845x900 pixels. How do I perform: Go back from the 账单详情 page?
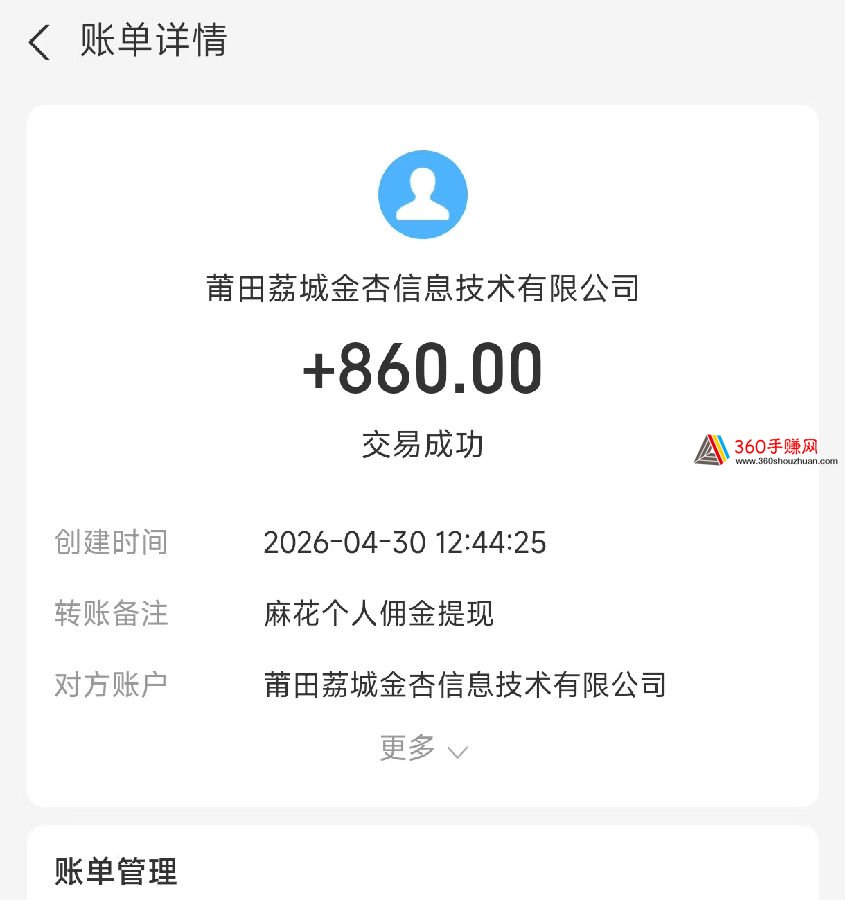point(39,43)
